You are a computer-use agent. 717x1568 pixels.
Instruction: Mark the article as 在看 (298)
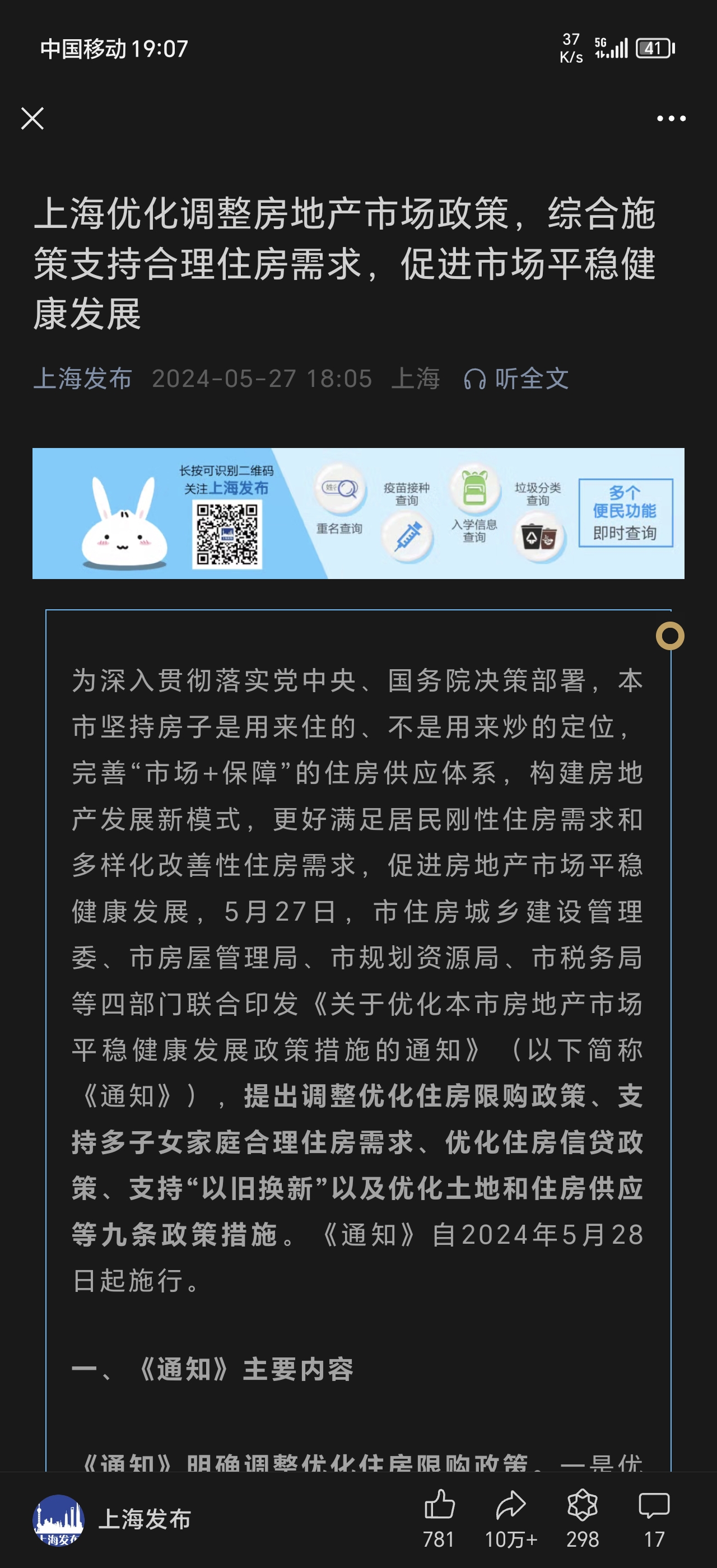(583, 1519)
